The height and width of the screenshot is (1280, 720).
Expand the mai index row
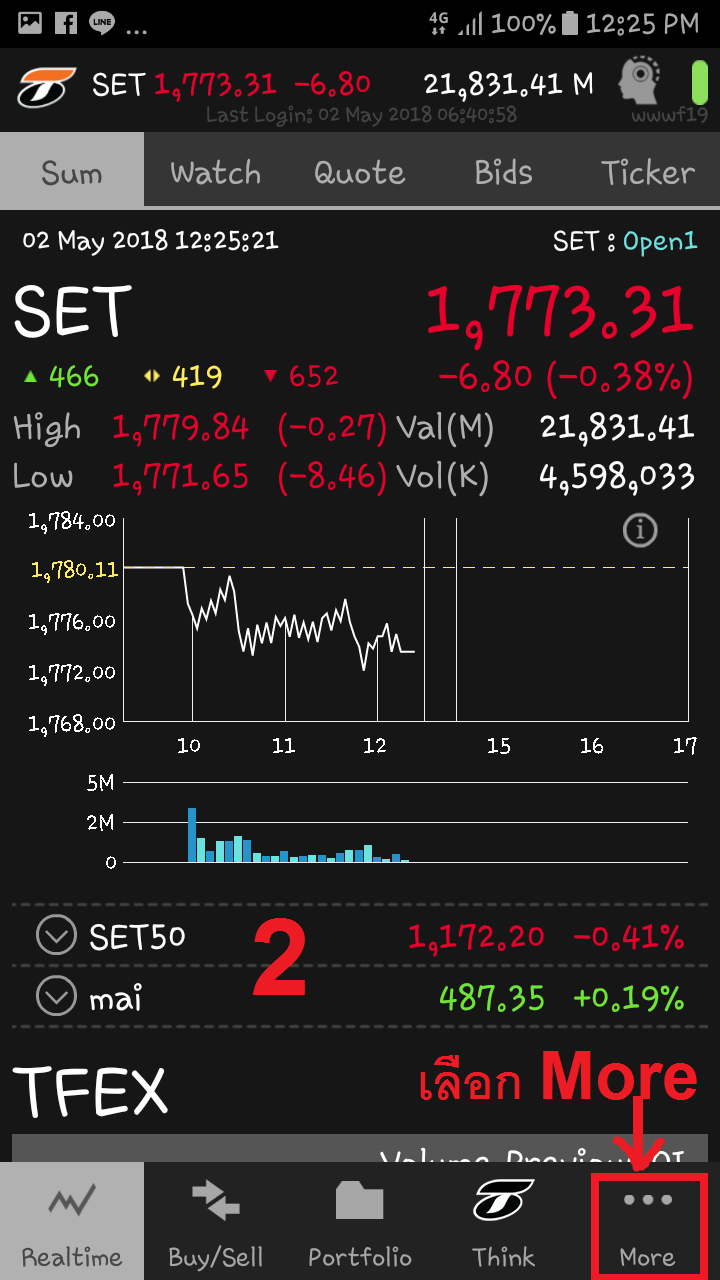56,996
